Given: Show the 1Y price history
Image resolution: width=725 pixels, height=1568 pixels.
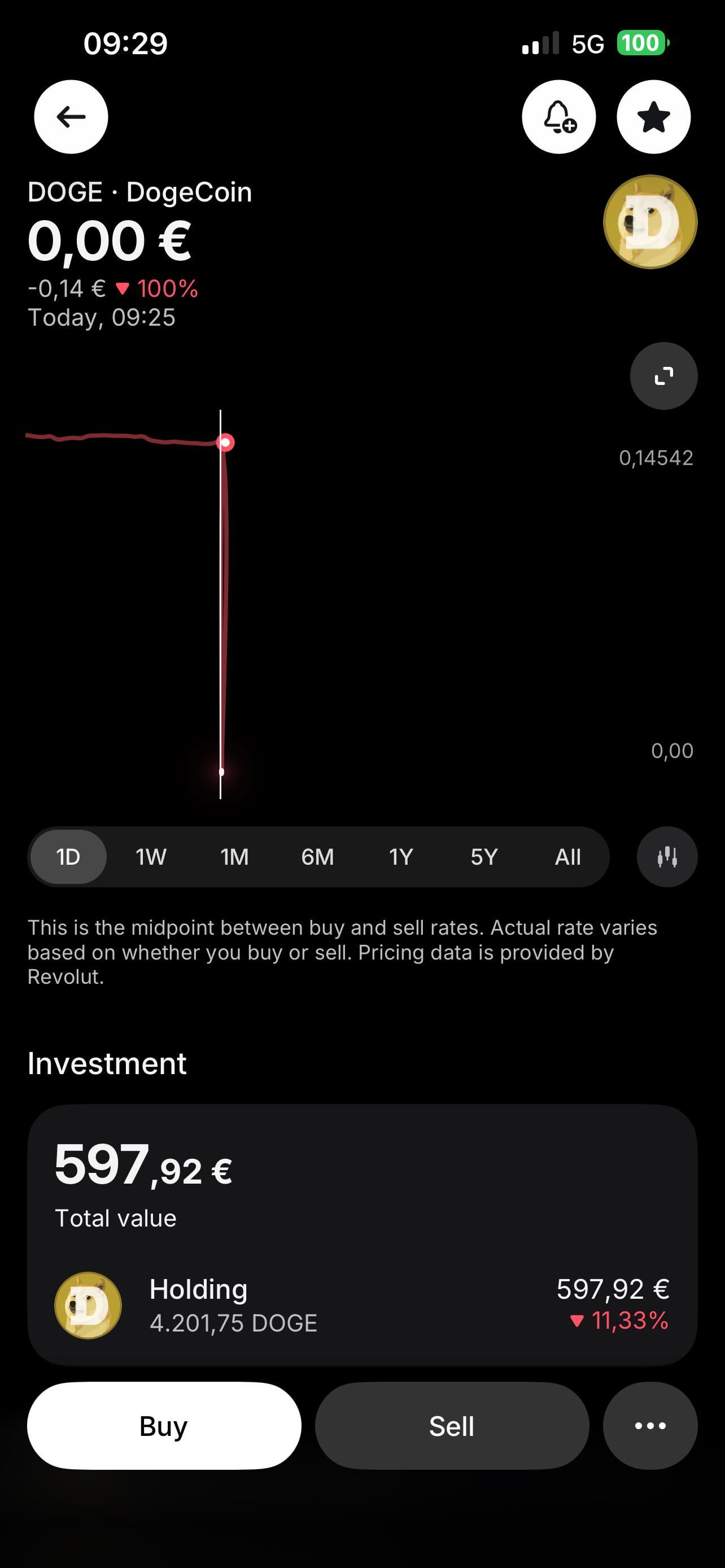Looking at the screenshot, I should pyautogui.click(x=400, y=857).
